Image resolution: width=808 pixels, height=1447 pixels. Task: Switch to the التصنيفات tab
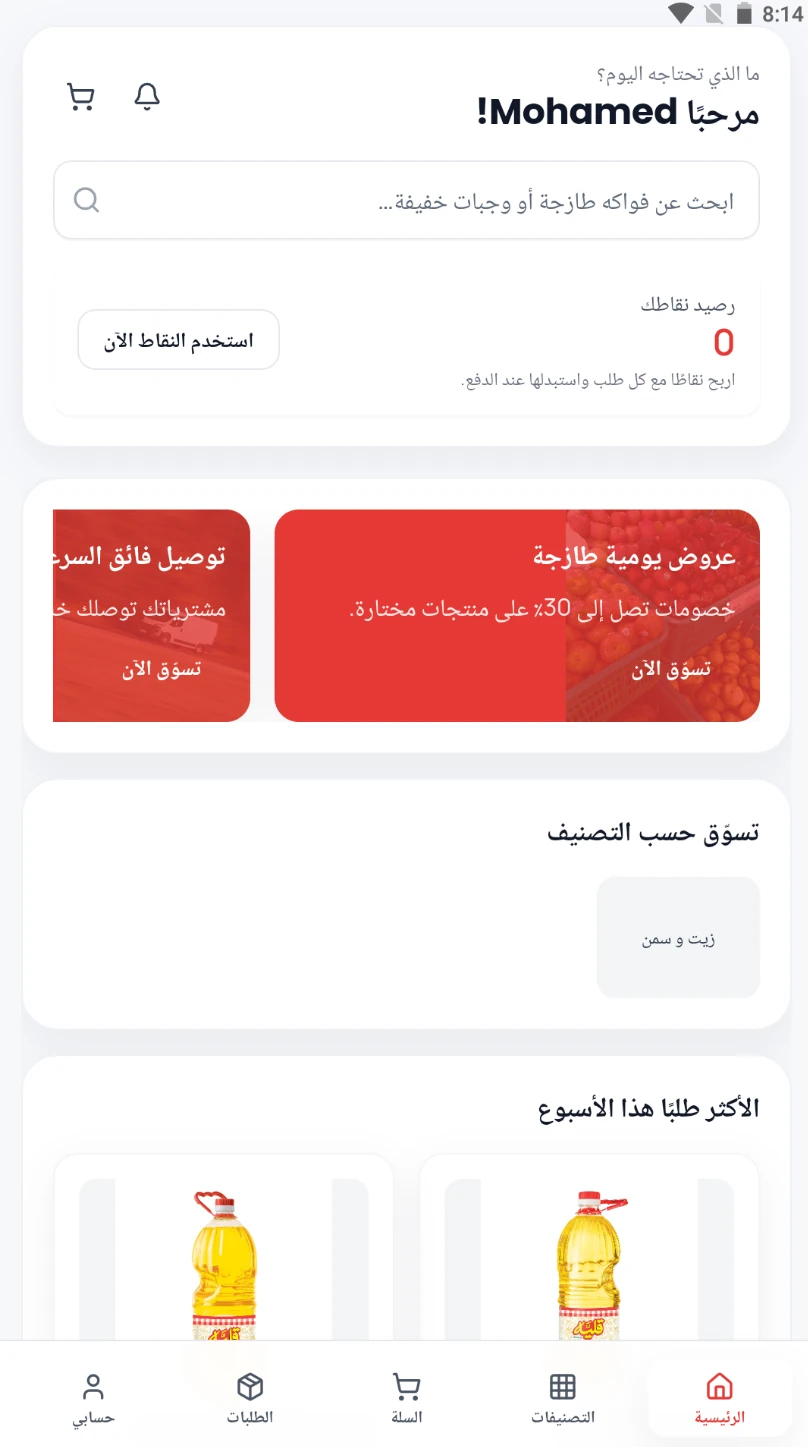point(562,1398)
